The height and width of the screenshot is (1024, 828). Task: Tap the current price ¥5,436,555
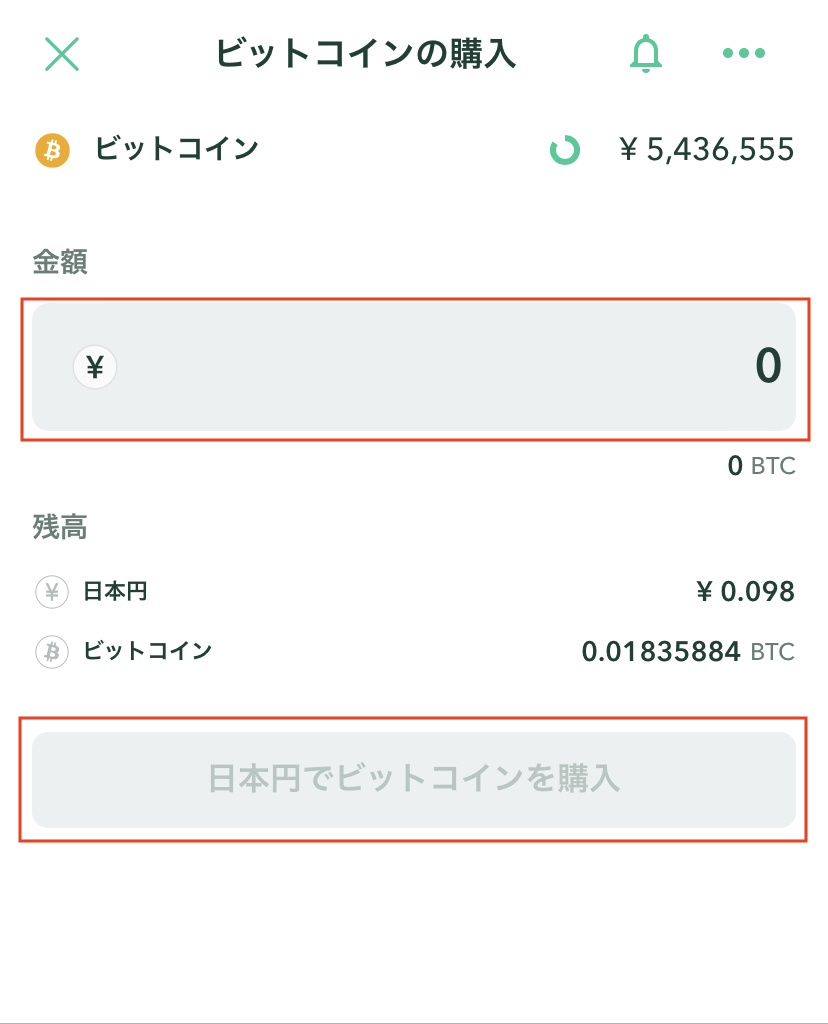click(706, 148)
